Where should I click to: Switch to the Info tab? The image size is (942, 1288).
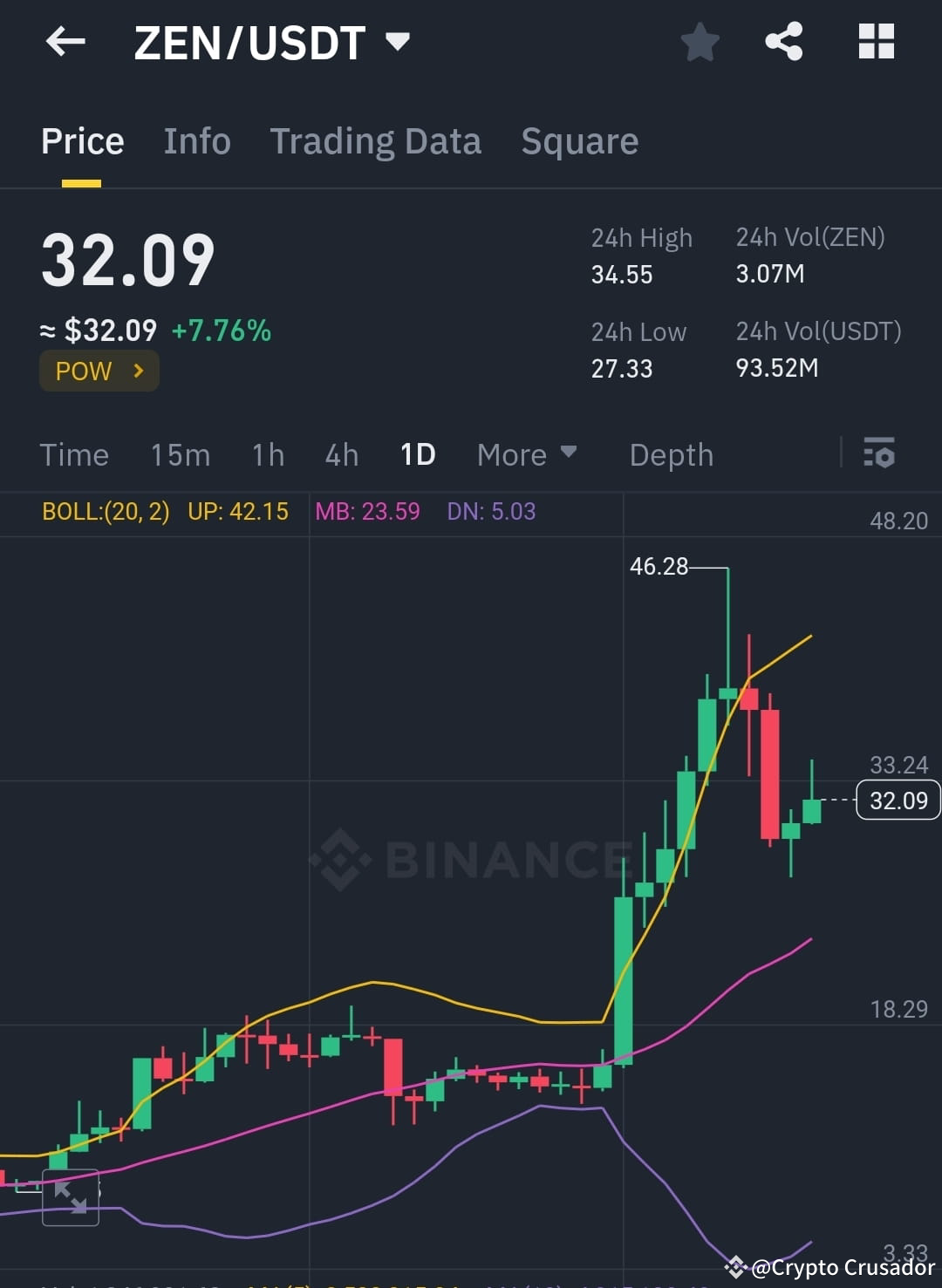(x=196, y=141)
